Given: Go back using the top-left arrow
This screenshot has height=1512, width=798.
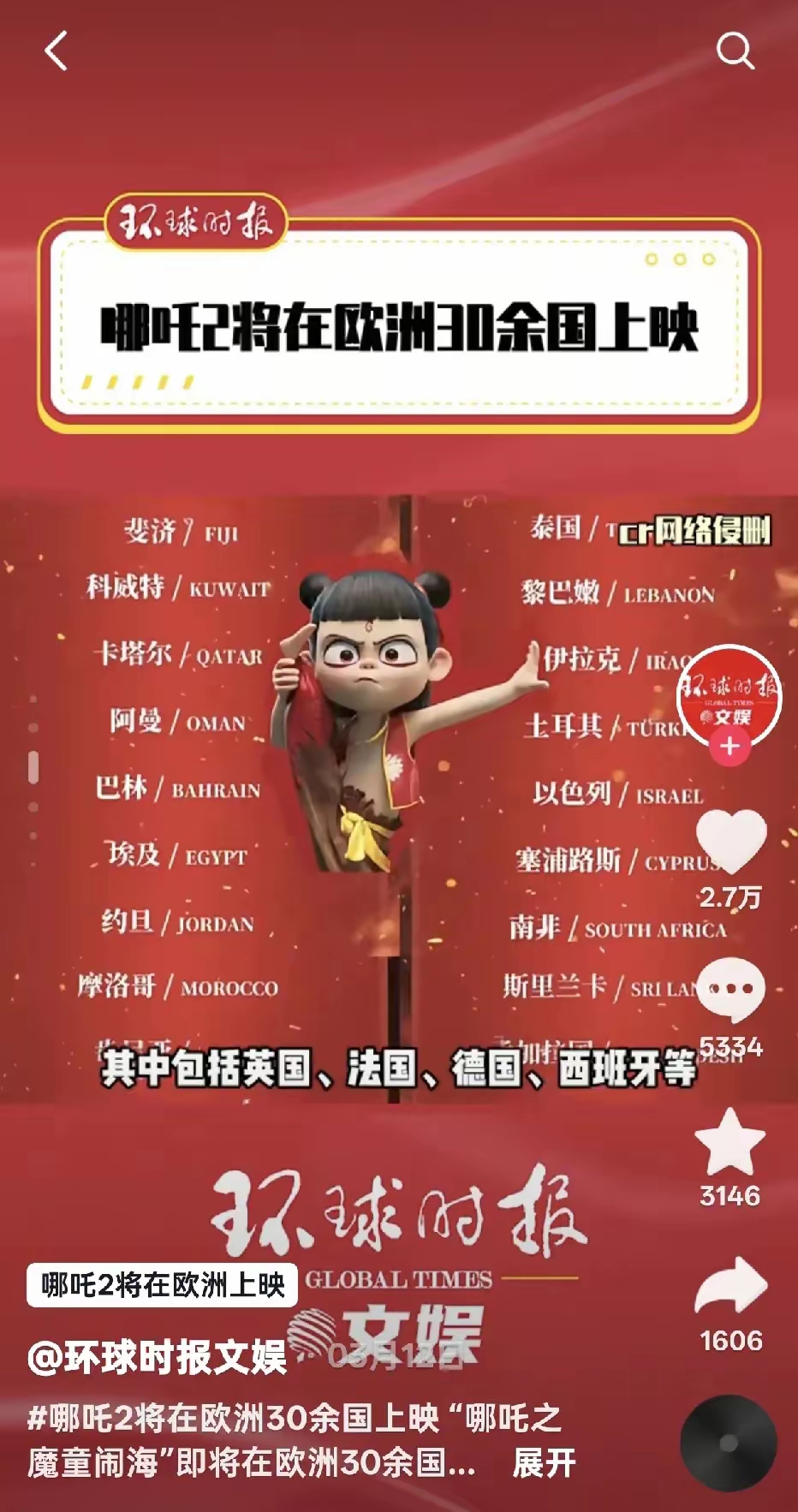Looking at the screenshot, I should point(56,51).
